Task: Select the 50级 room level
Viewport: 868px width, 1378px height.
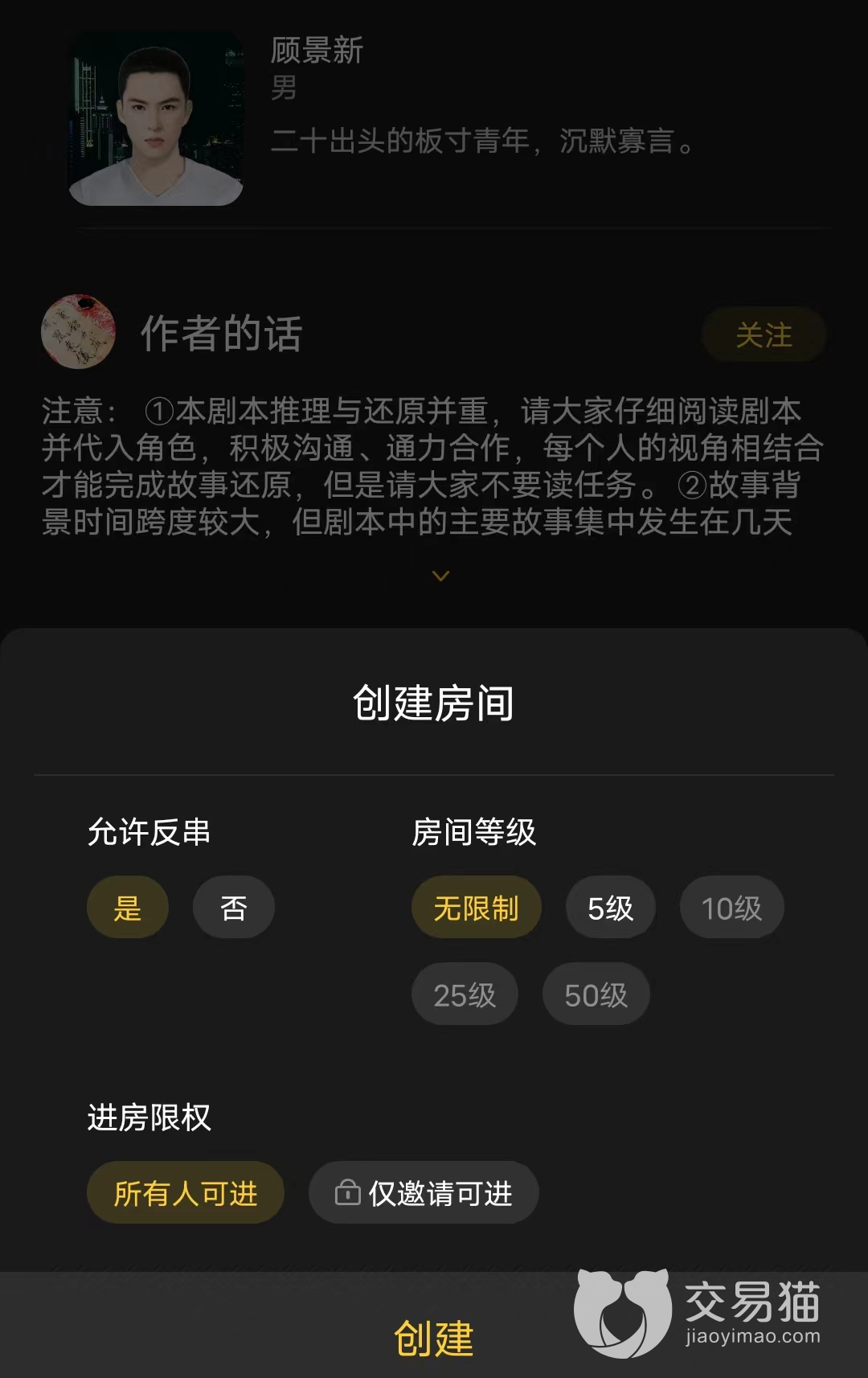Action: tap(596, 995)
